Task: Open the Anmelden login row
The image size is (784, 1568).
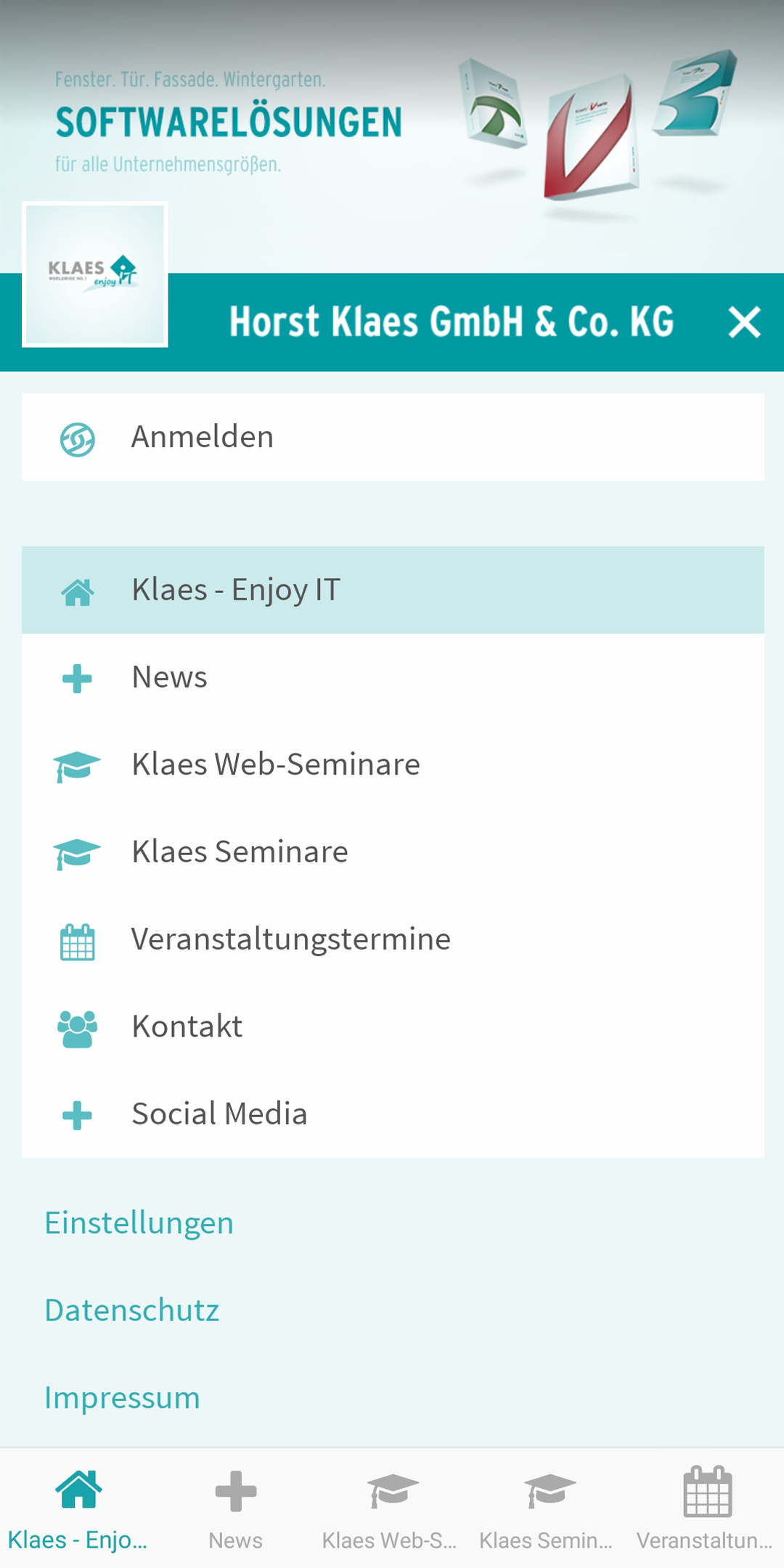Action: click(x=392, y=437)
